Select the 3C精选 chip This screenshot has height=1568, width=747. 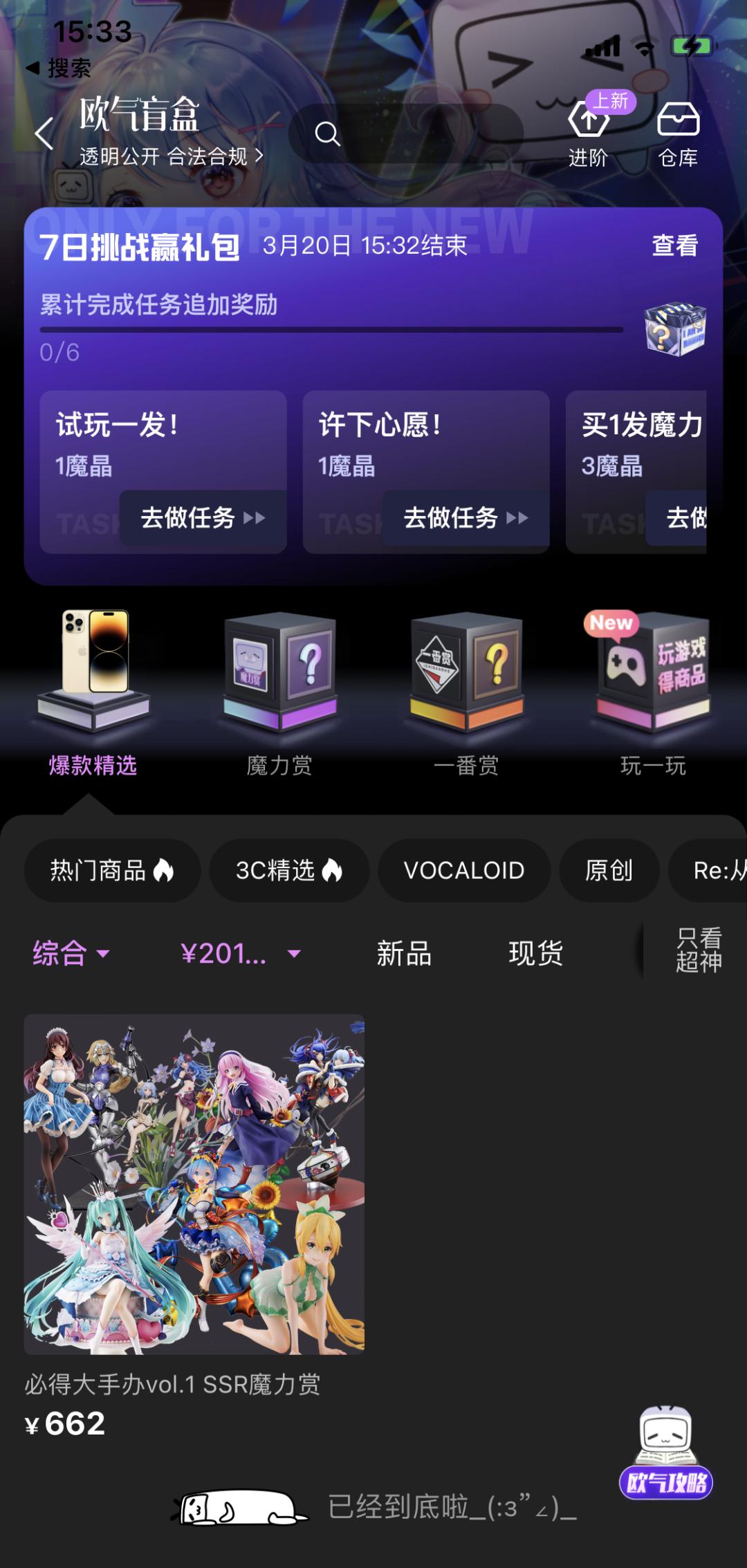(x=289, y=870)
